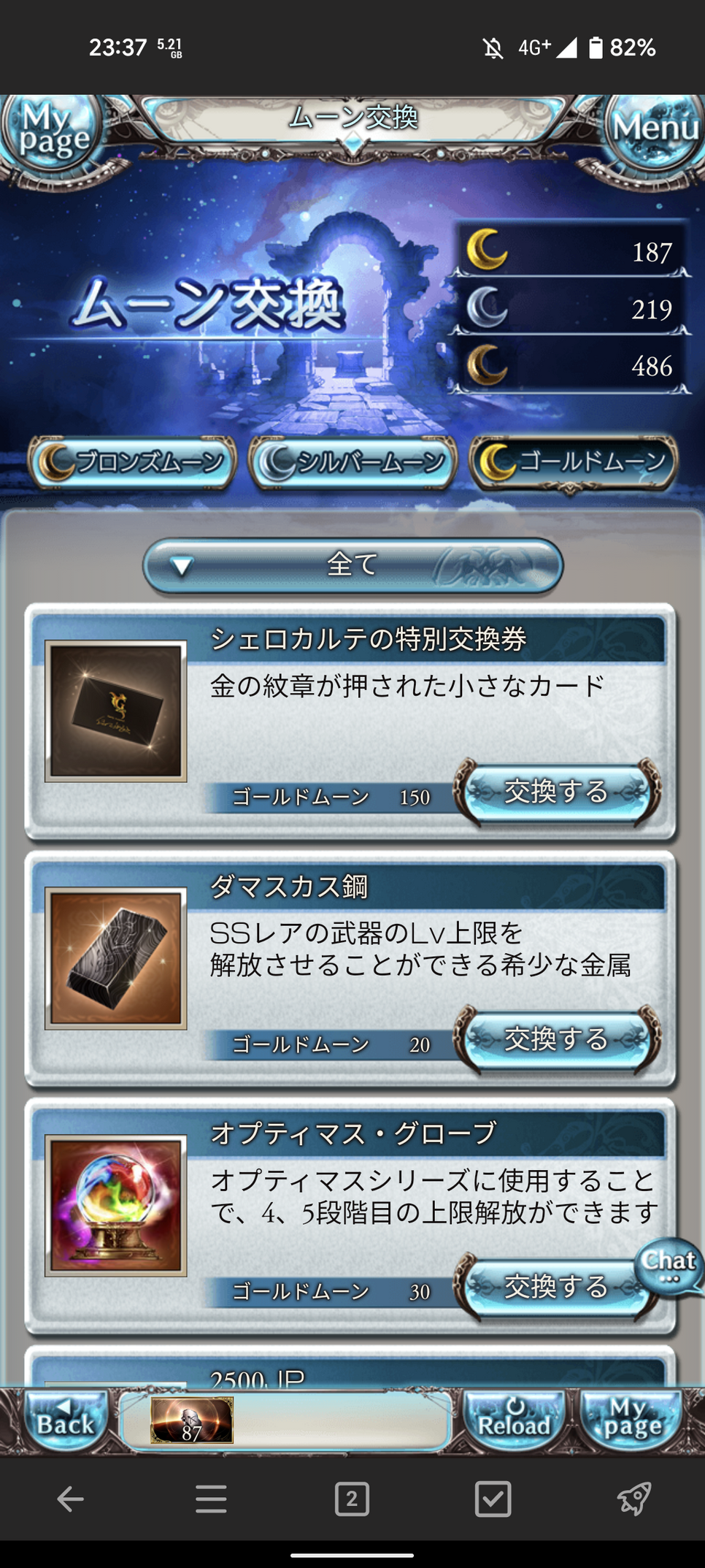Tap the browser rocket icon
This screenshot has height=1568, width=705.
click(x=633, y=1499)
